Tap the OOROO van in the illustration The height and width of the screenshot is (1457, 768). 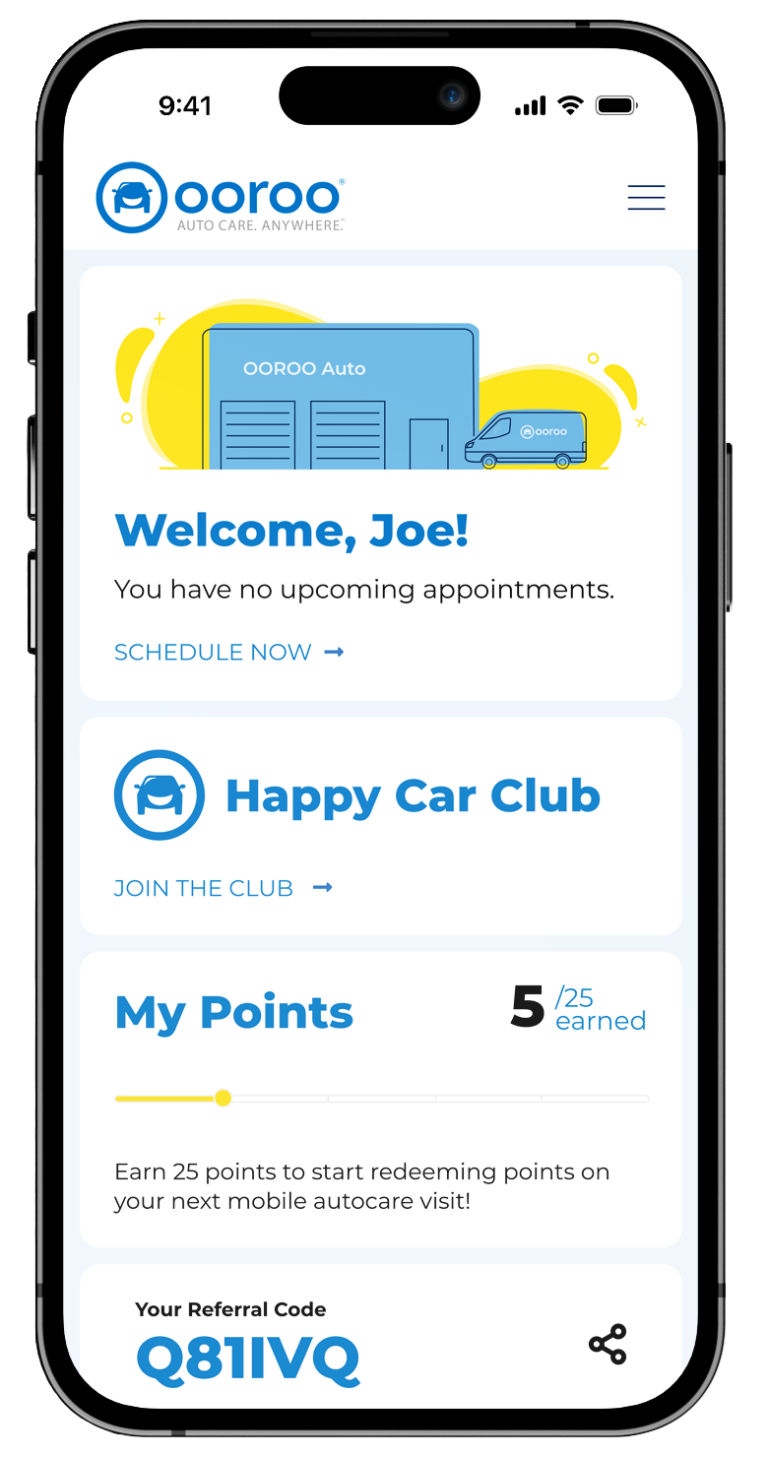click(527, 437)
